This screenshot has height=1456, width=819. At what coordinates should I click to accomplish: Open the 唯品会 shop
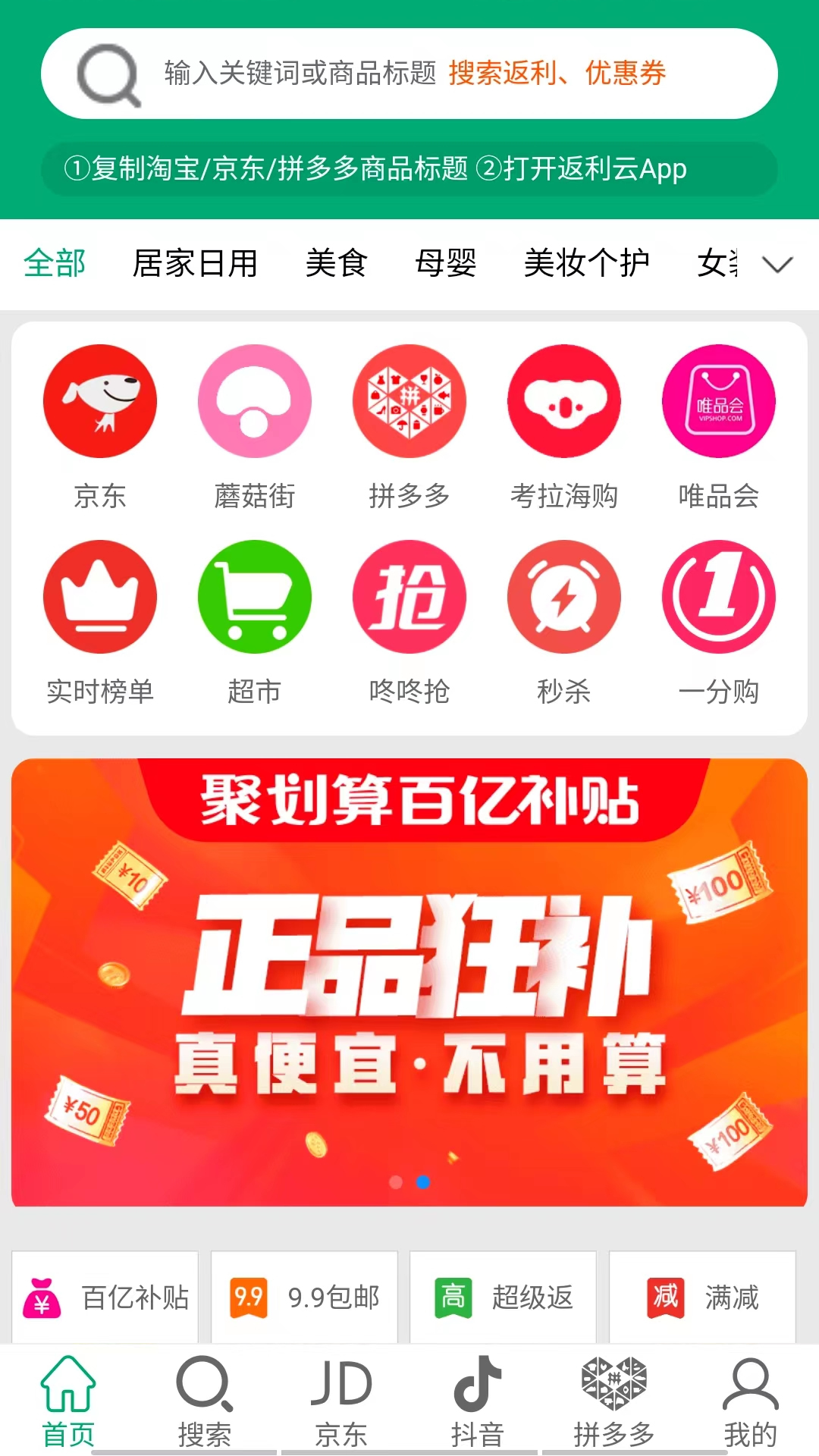719,425
